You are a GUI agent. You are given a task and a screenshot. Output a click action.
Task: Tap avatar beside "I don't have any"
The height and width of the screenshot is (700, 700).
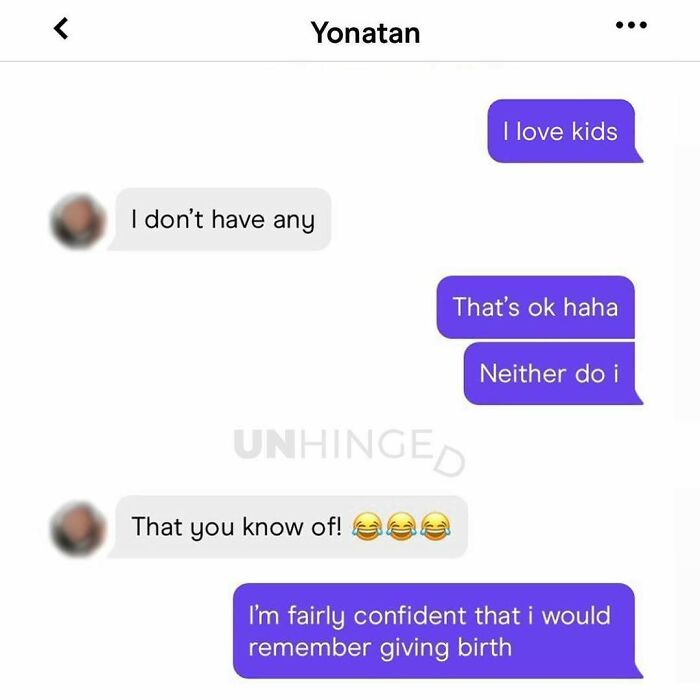coord(77,219)
